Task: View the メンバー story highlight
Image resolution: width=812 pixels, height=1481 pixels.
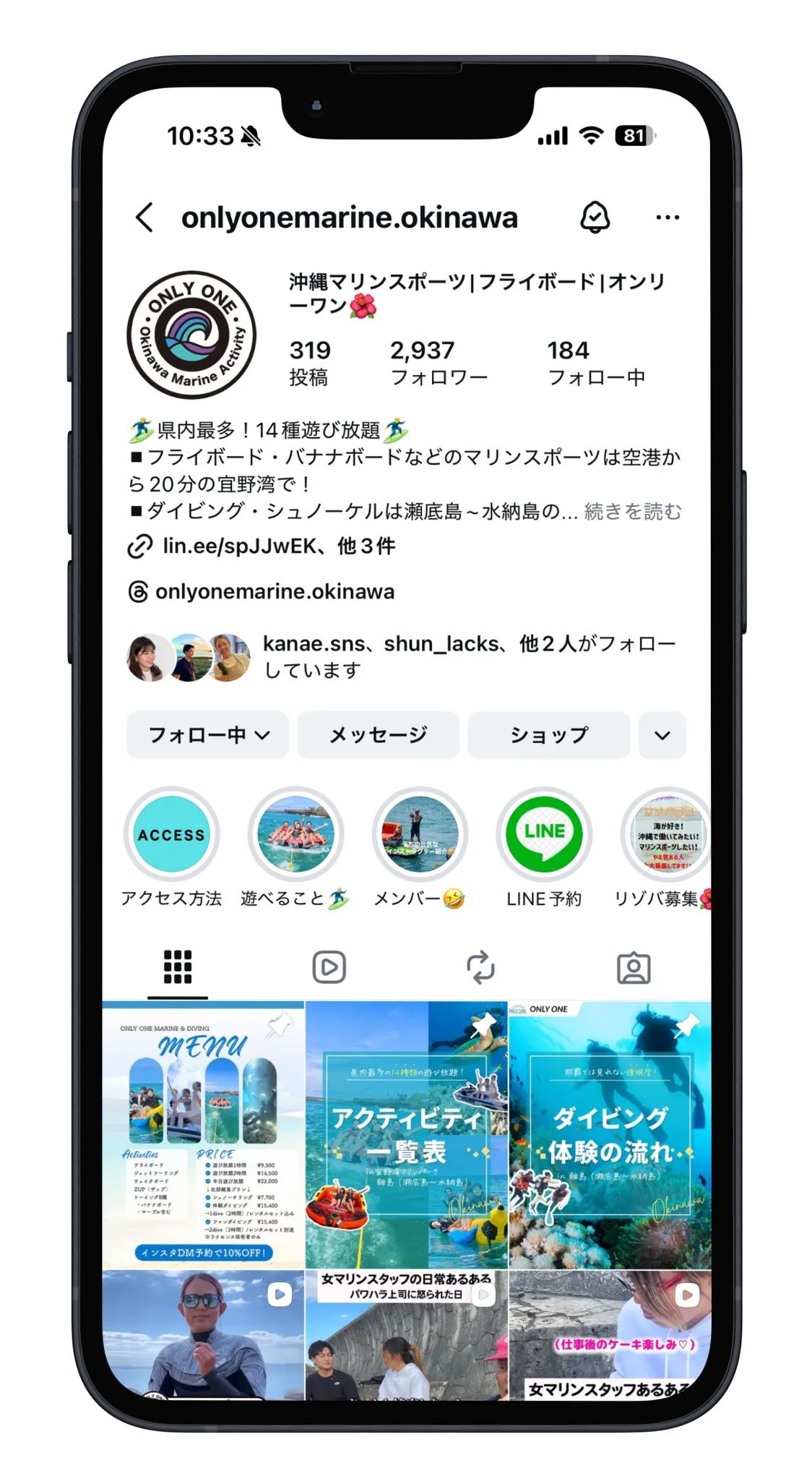Action: [x=420, y=835]
